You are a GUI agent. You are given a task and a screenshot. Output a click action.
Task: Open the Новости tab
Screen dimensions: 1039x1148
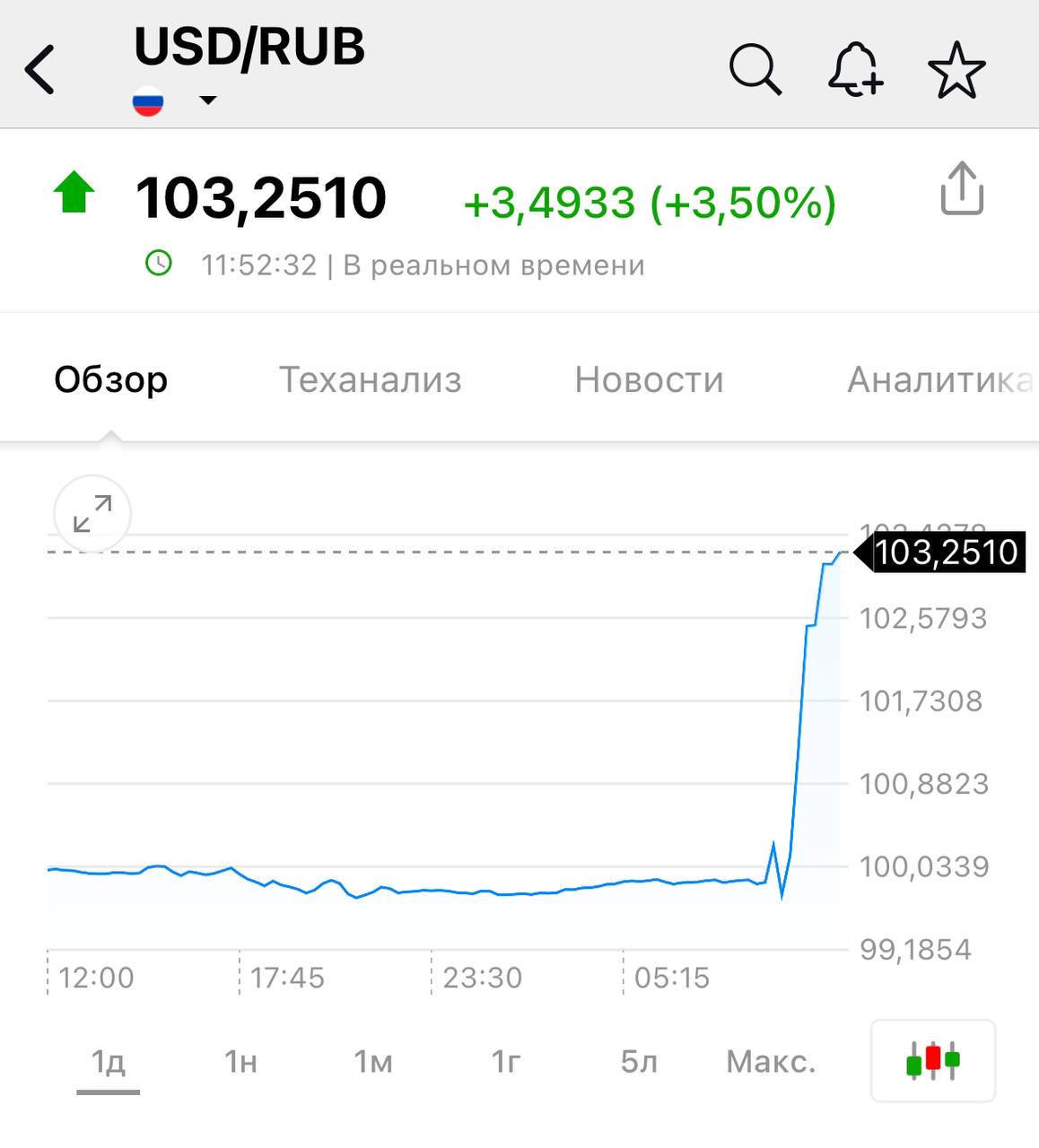649,379
